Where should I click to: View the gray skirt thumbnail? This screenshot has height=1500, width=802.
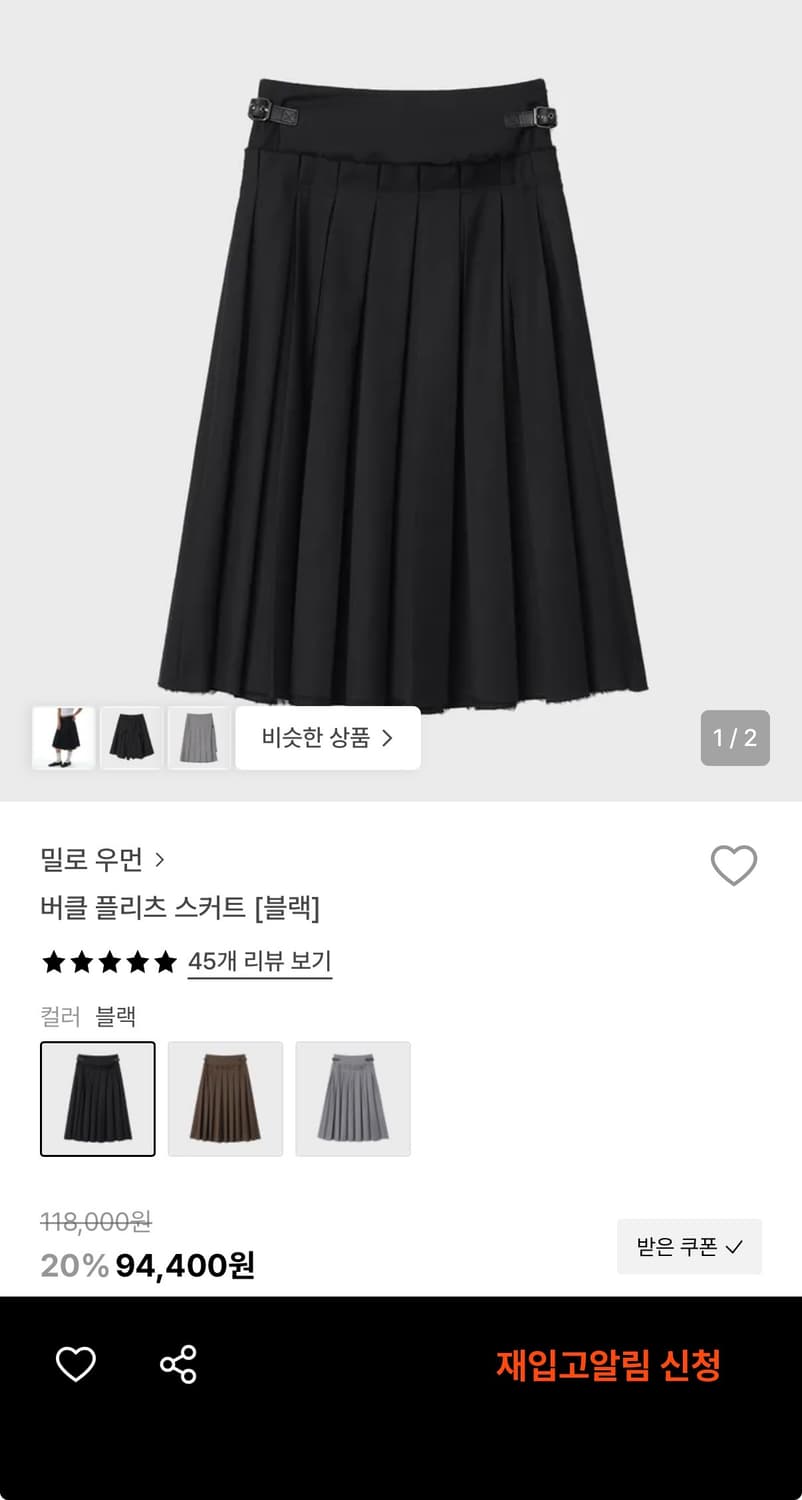199,738
